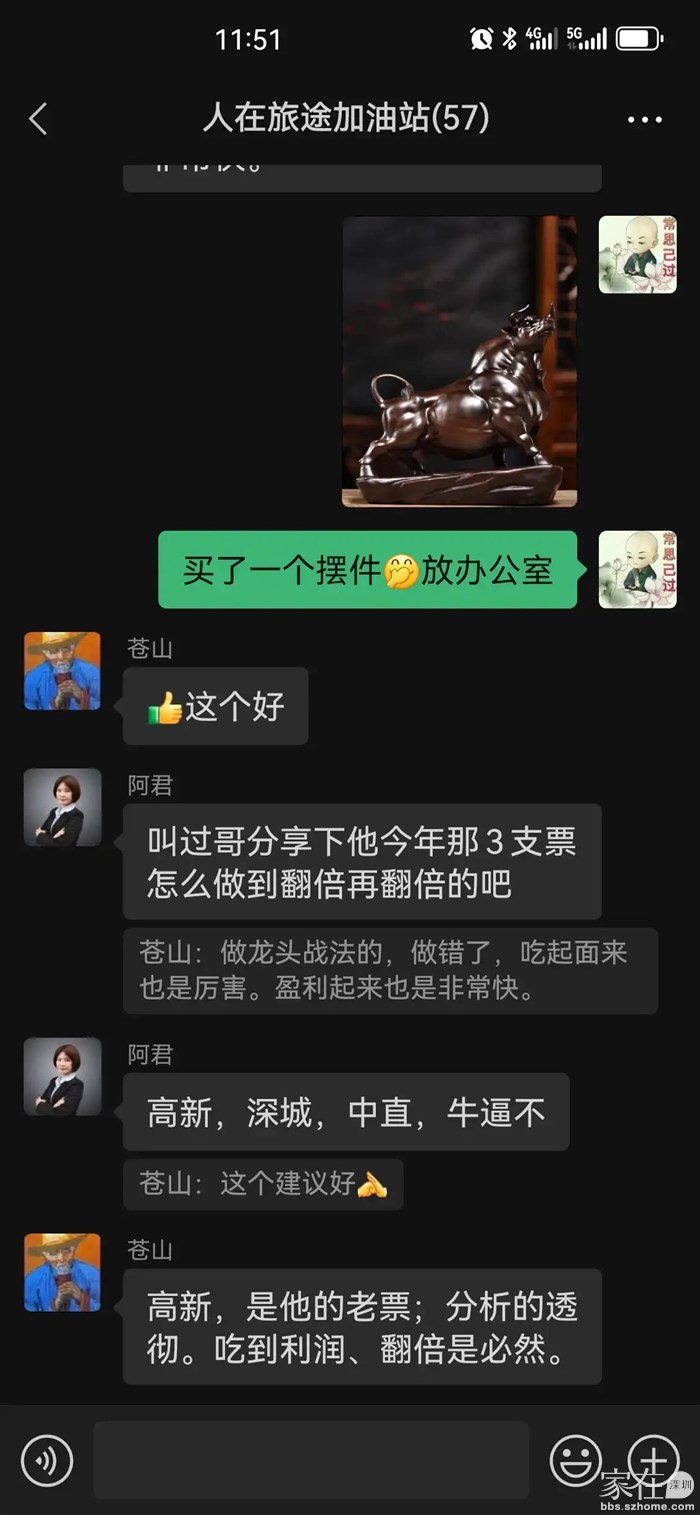700x1515 pixels.
Task: Go back from the group chat
Action: pyautogui.click(x=38, y=119)
